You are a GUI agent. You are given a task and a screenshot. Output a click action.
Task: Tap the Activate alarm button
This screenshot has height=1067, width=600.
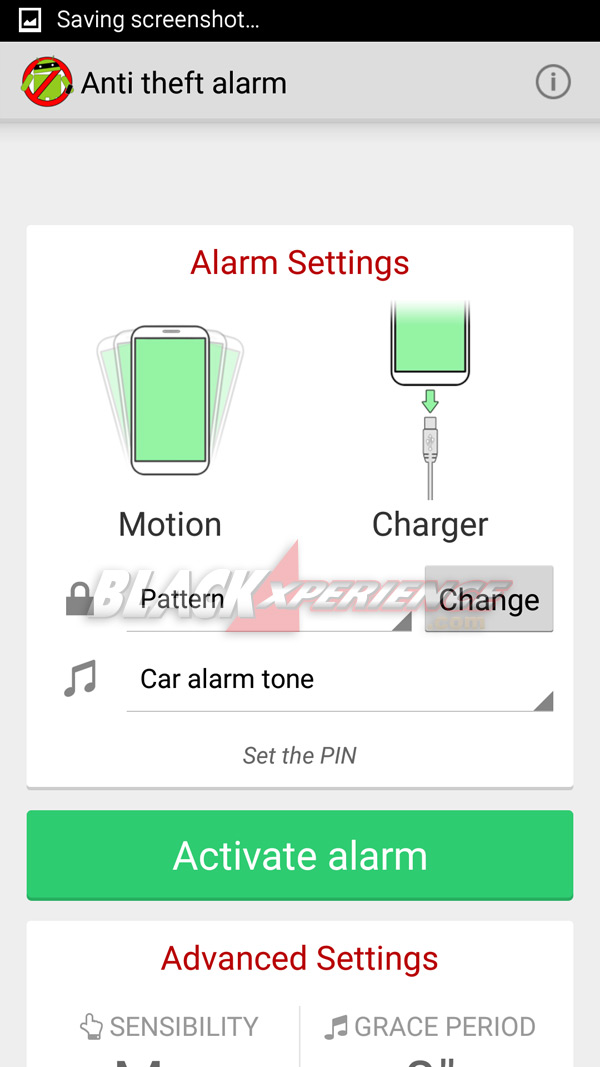pyautogui.click(x=300, y=856)
